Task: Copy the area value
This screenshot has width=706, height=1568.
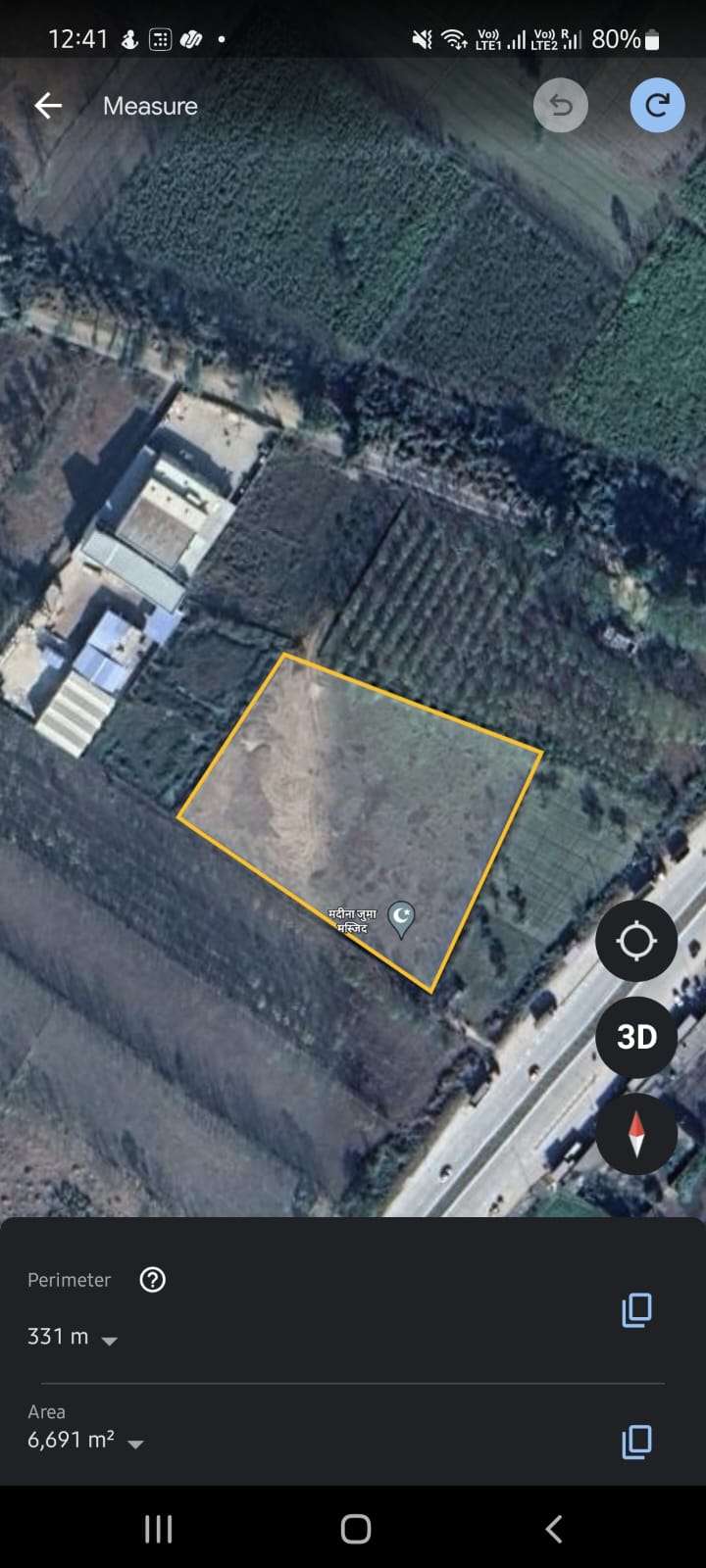Action: click(x=636, y=1442)
